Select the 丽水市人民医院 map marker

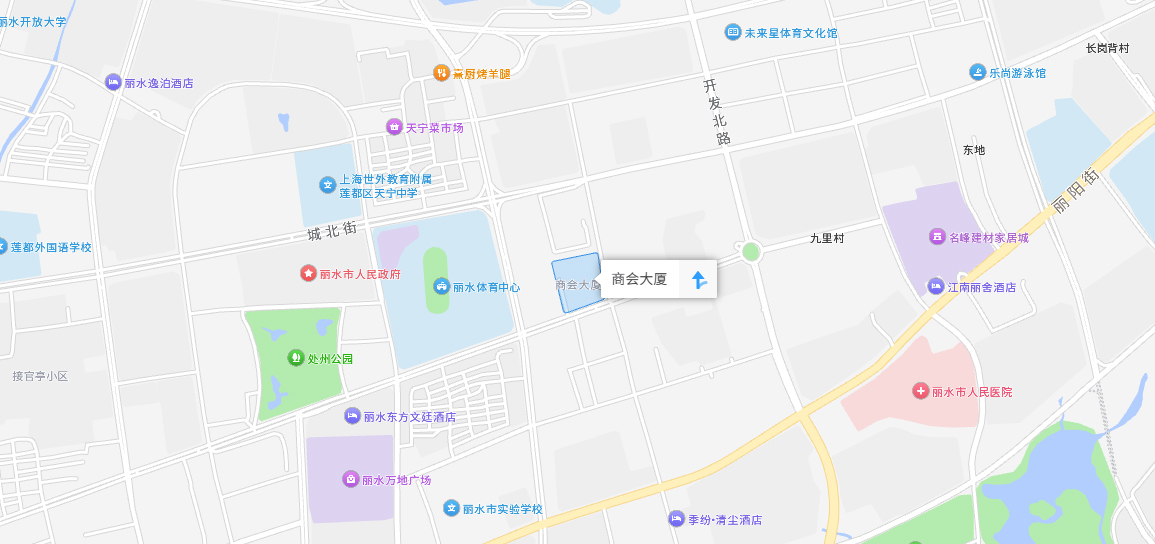coord(920,391)
